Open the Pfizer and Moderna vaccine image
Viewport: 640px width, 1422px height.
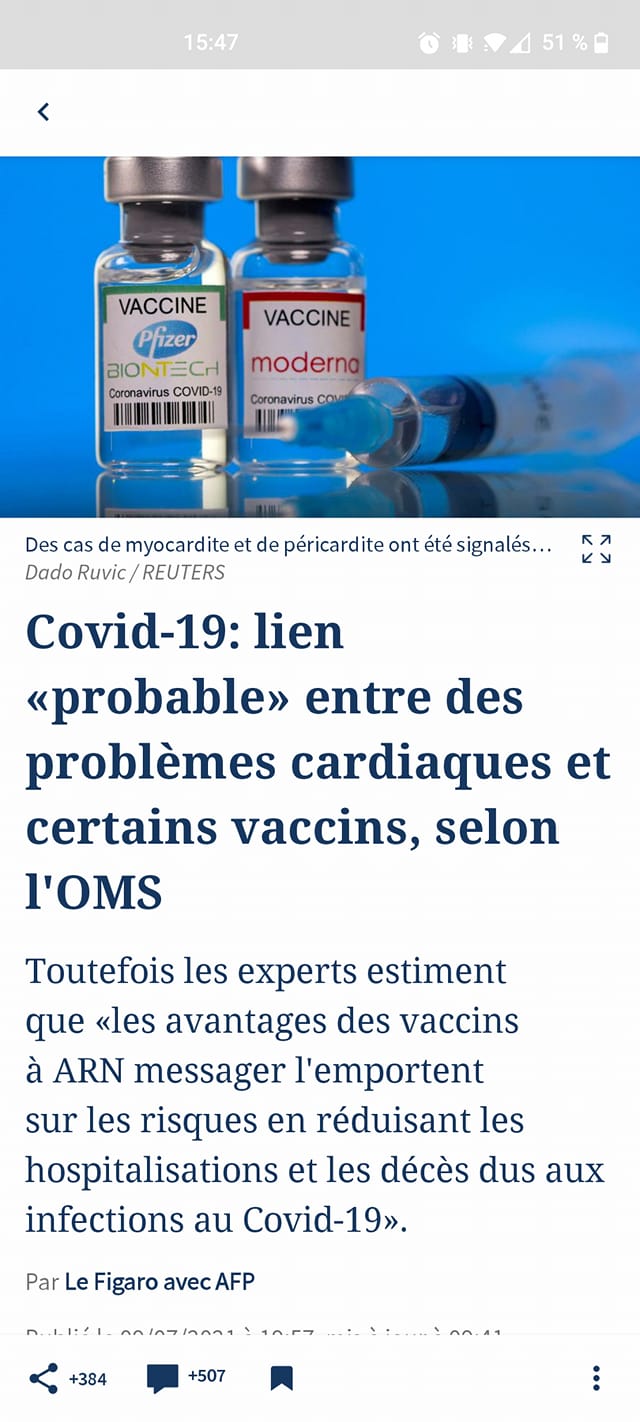320,337
